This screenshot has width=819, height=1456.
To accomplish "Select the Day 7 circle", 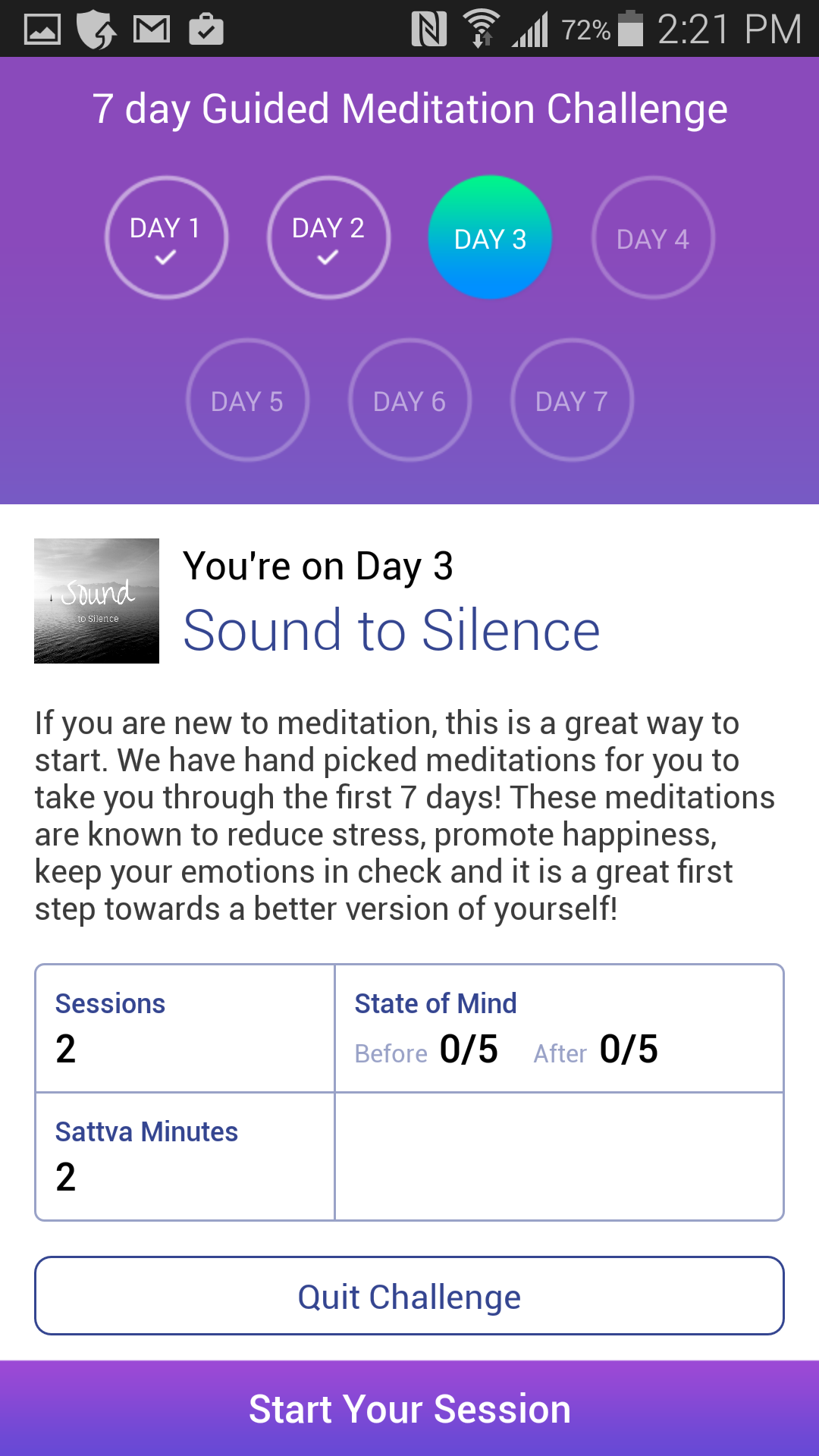I will pyautogui.click(x=571, y=400).
